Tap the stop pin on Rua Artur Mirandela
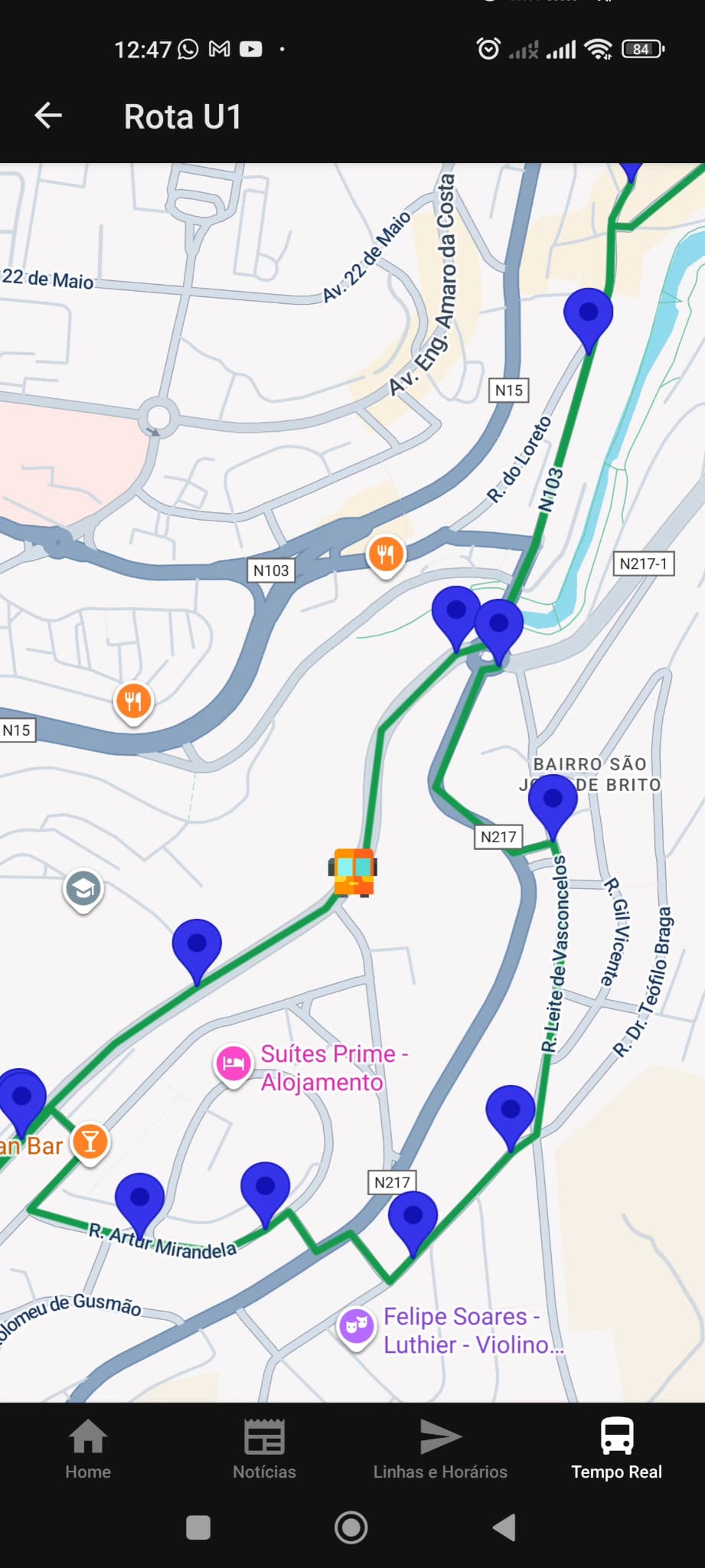This screenshot has height=1568, width=705. point(141,1198)
